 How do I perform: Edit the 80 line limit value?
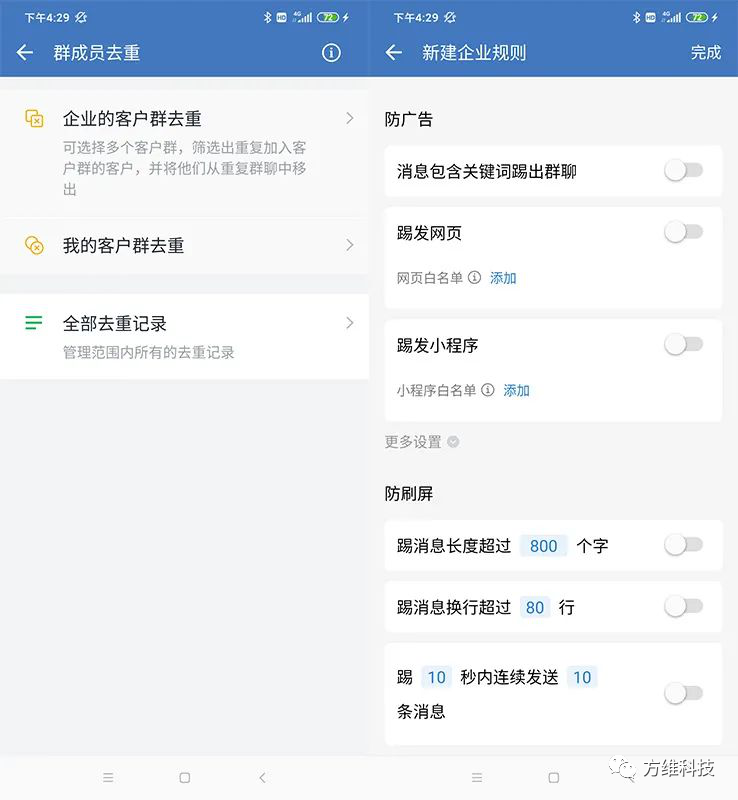[535, 607]
